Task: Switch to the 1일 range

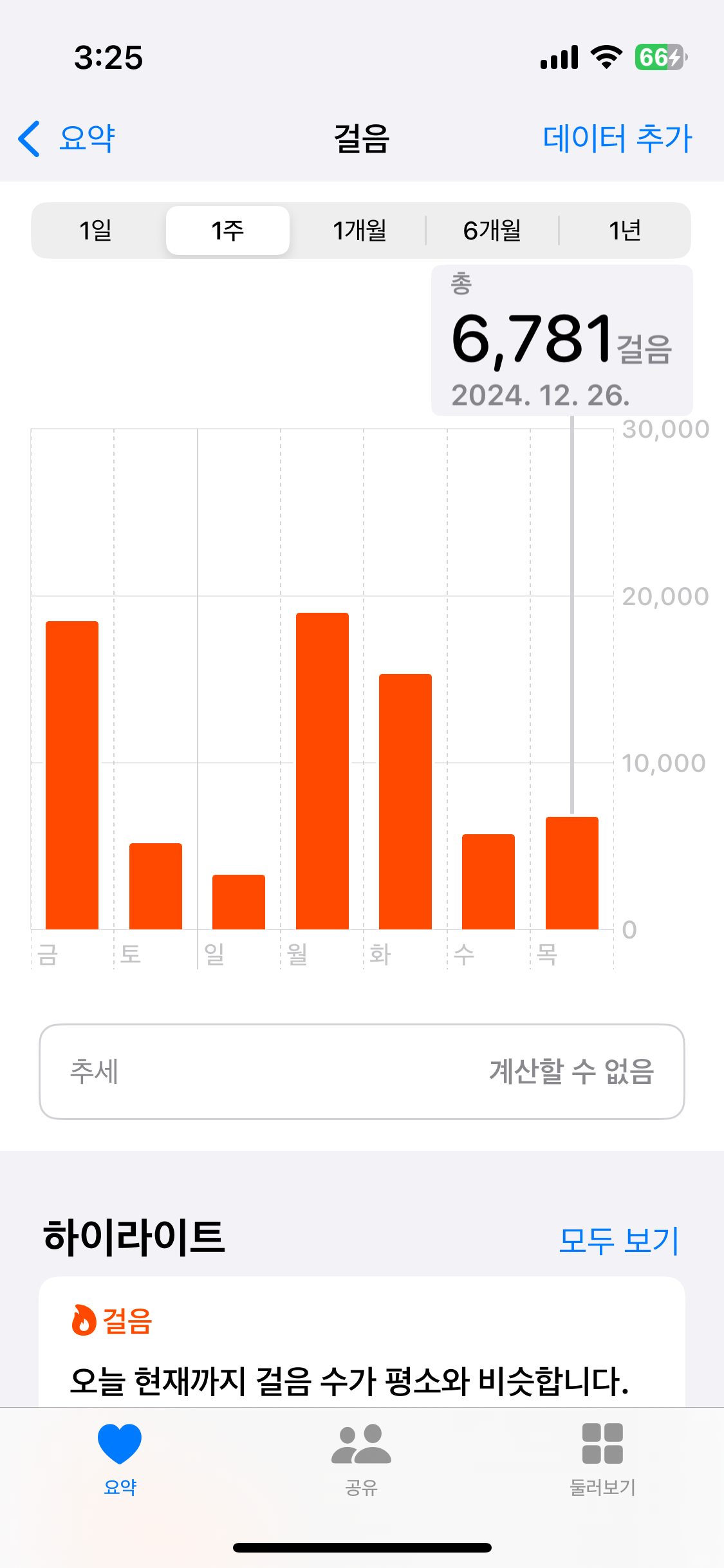Action: pyautogui.click(x=96, y=230)
